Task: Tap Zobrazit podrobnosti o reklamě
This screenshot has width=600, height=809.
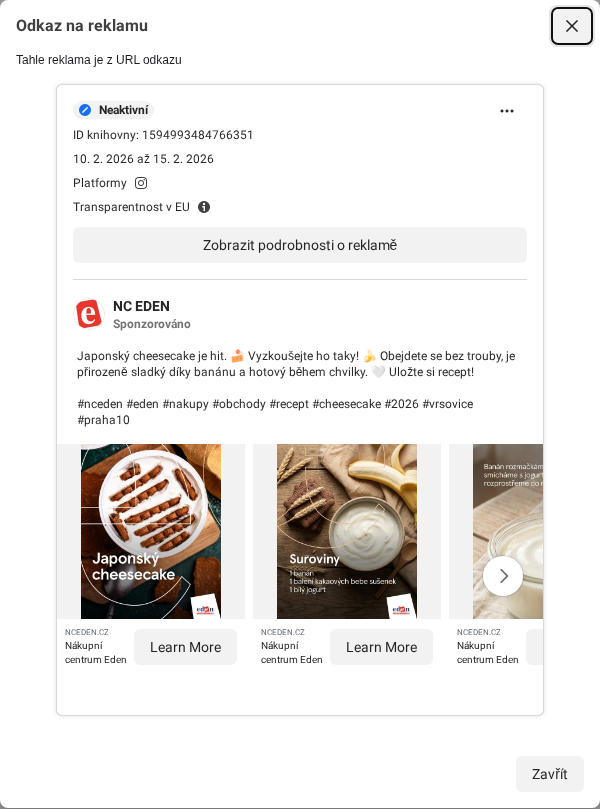Action: [x=300, y=245]
